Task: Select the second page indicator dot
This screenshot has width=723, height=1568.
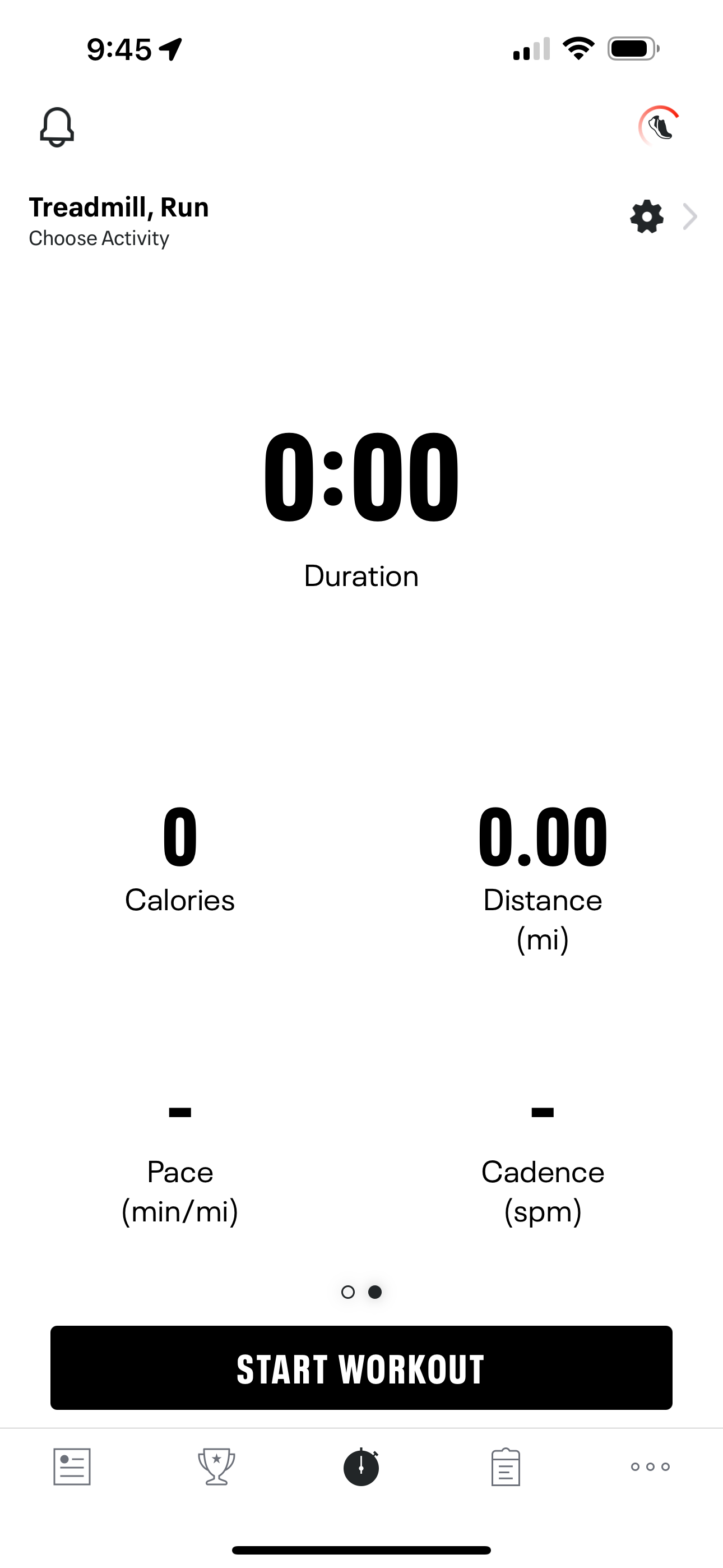Action: pos(374,1292)
